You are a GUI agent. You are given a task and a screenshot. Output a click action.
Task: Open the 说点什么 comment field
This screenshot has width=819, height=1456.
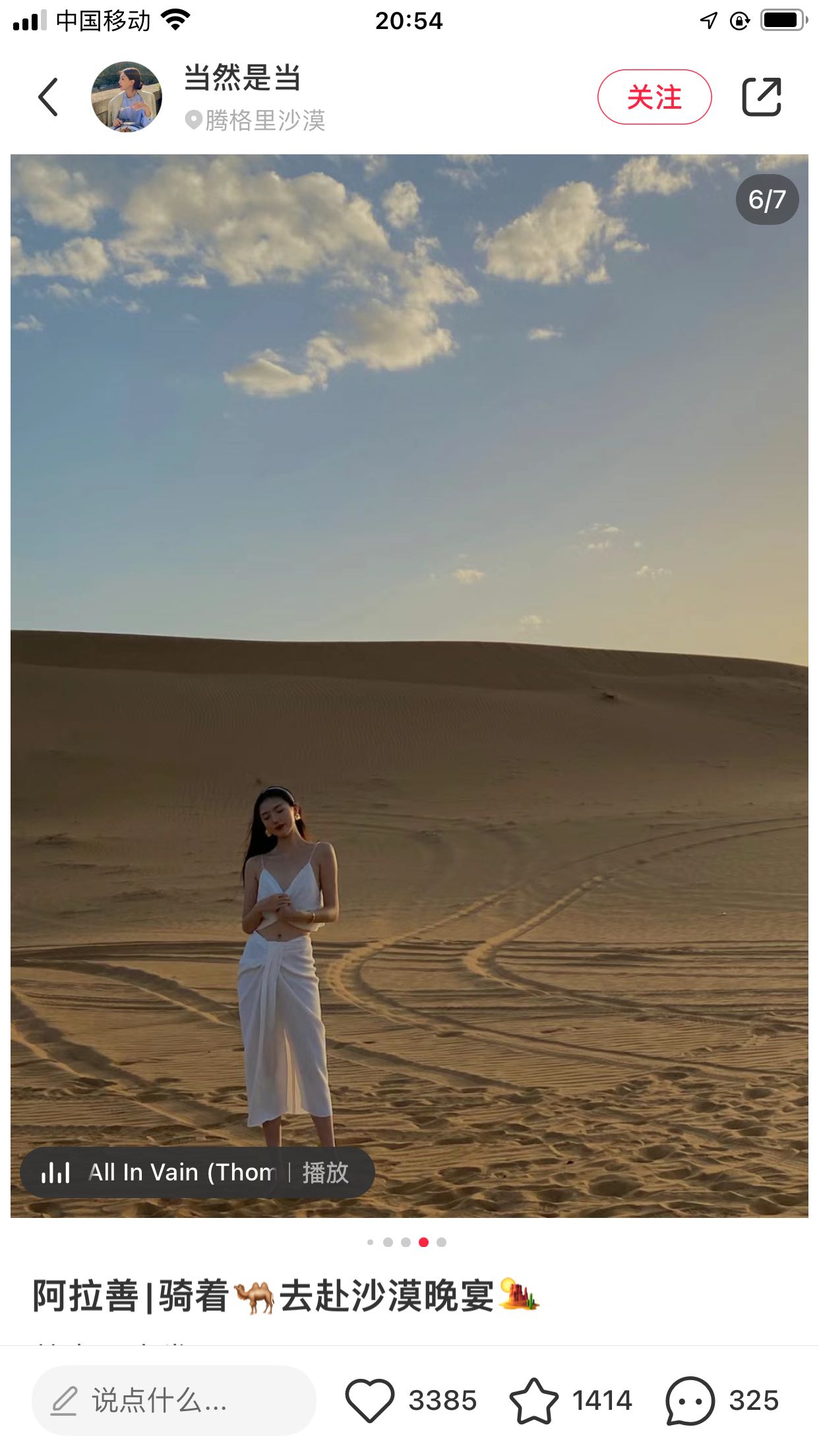(174, 1401)
